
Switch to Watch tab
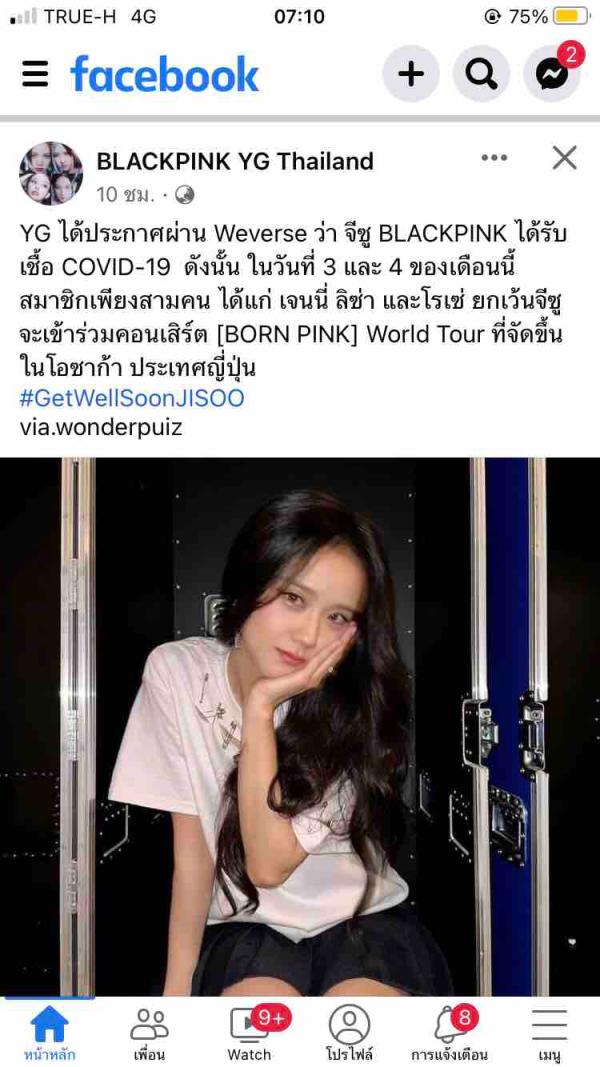click(x=249, y=1033)
